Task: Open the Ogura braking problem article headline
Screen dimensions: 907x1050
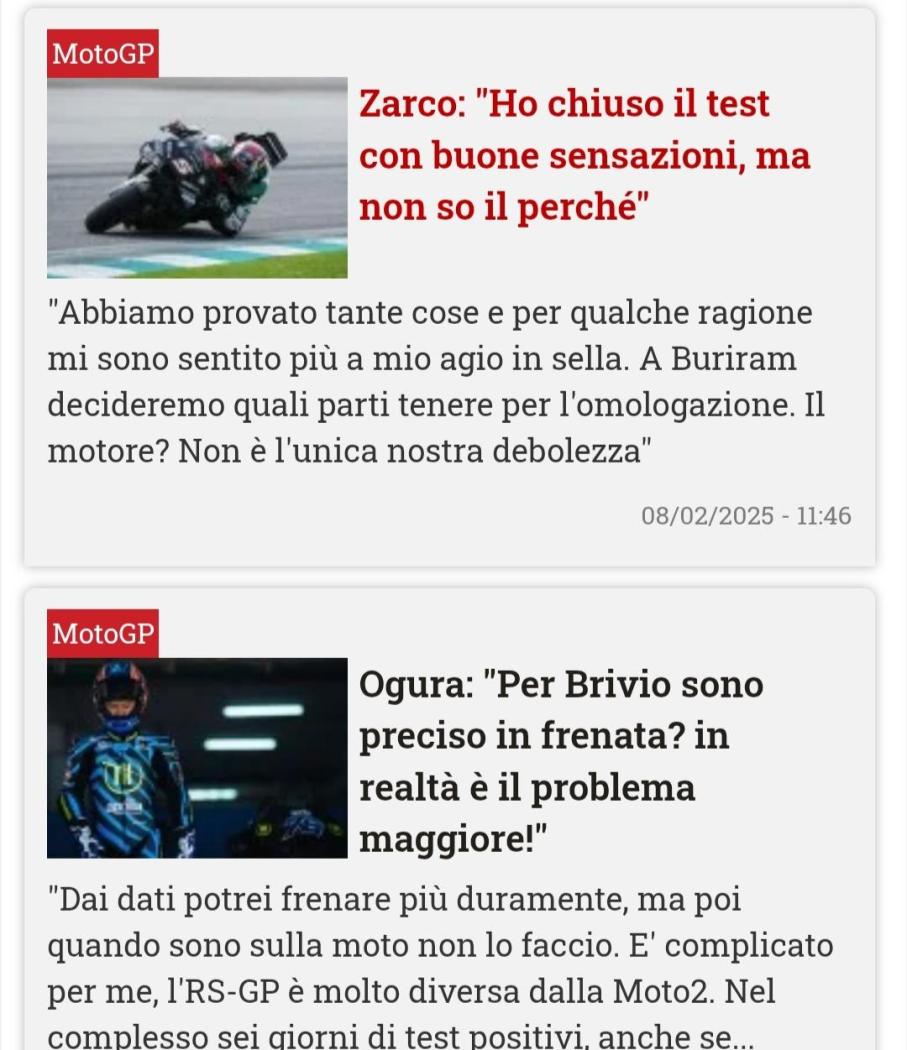Action: coord(560,761)
